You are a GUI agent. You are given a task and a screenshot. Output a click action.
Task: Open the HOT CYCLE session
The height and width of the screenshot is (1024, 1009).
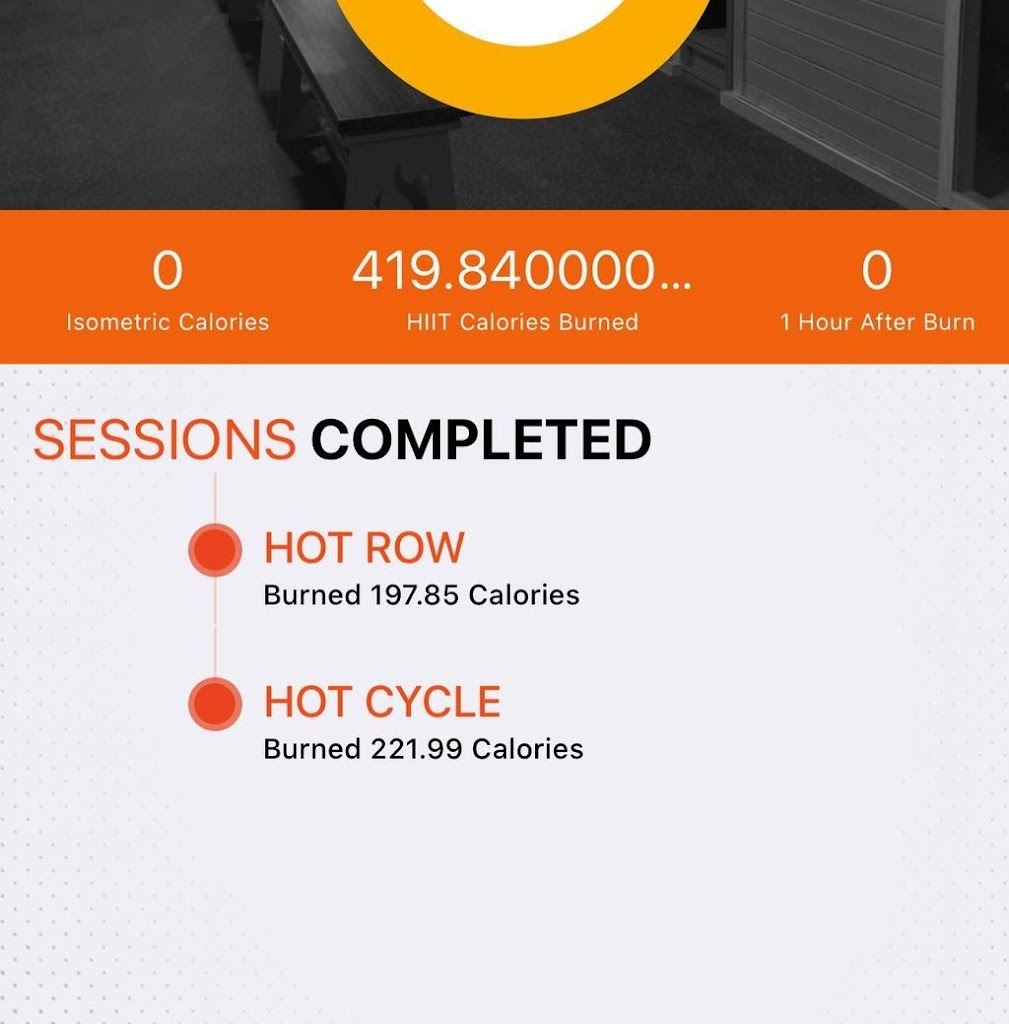click(382, 702)
